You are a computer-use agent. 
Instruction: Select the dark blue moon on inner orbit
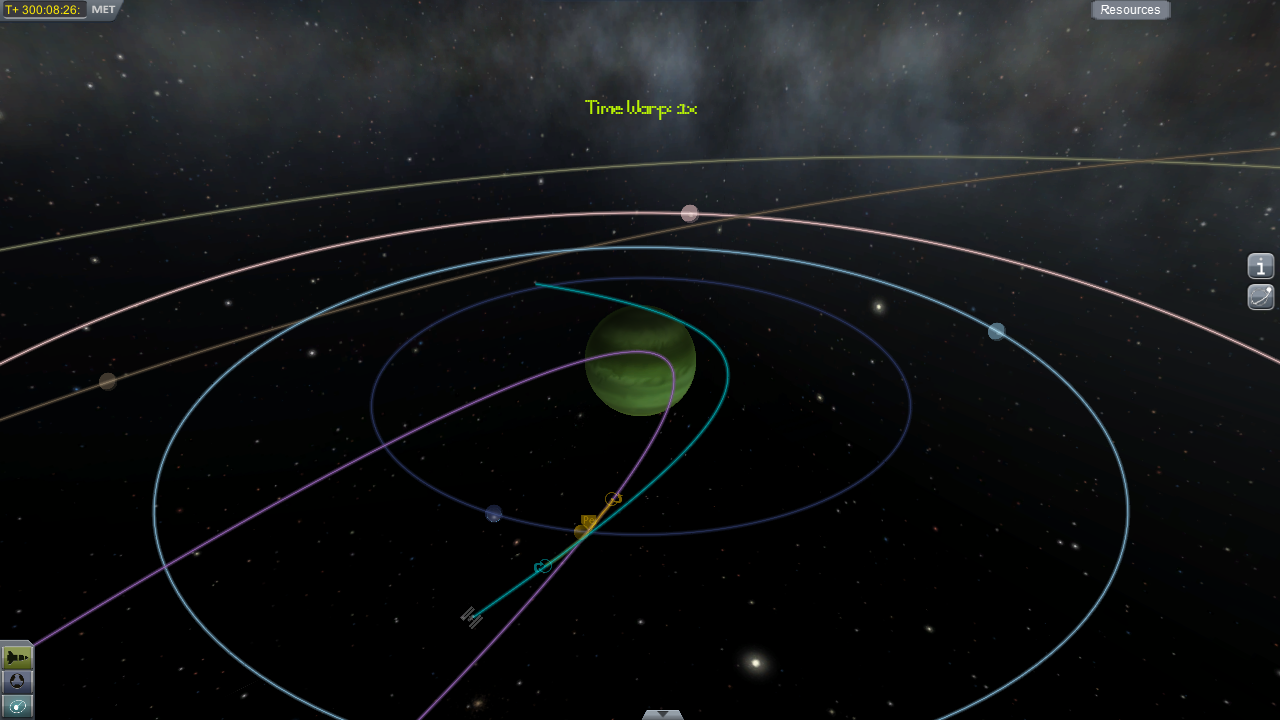point(493,513)
